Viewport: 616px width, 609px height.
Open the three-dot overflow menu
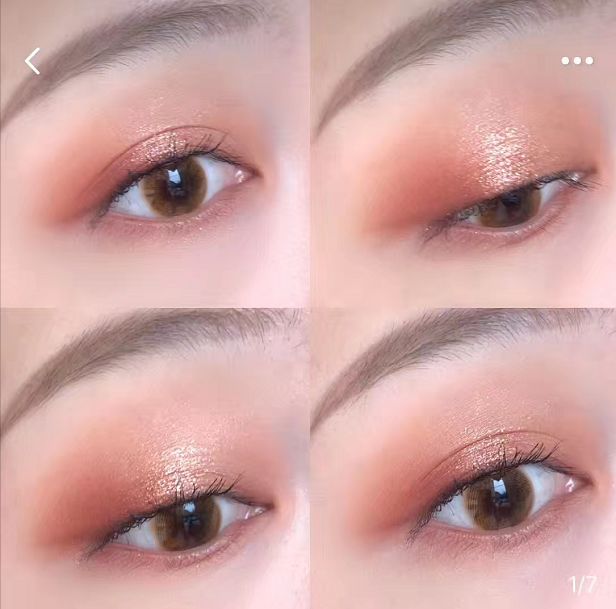pyautogui.click(x=577, y=61)
